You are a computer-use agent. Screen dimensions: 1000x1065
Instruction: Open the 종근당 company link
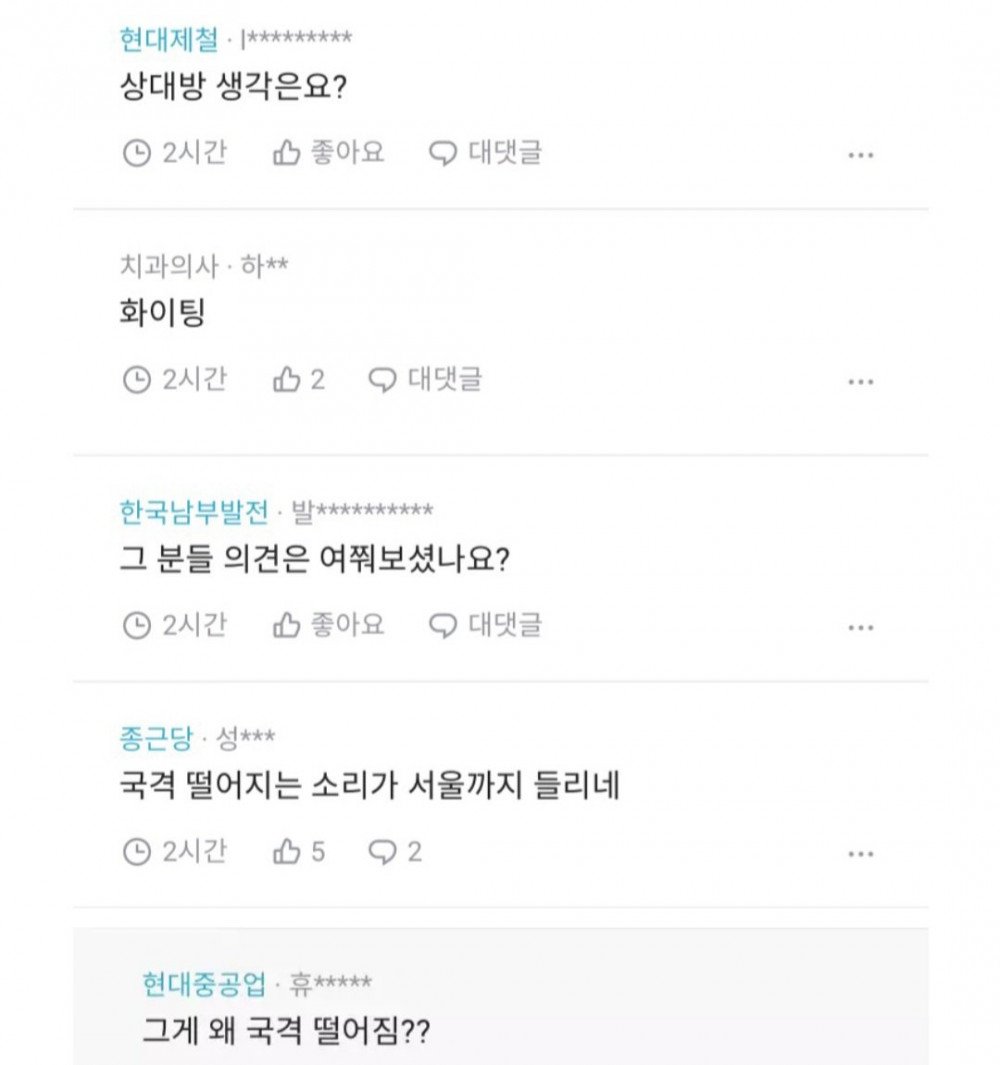tap(155, 738)
